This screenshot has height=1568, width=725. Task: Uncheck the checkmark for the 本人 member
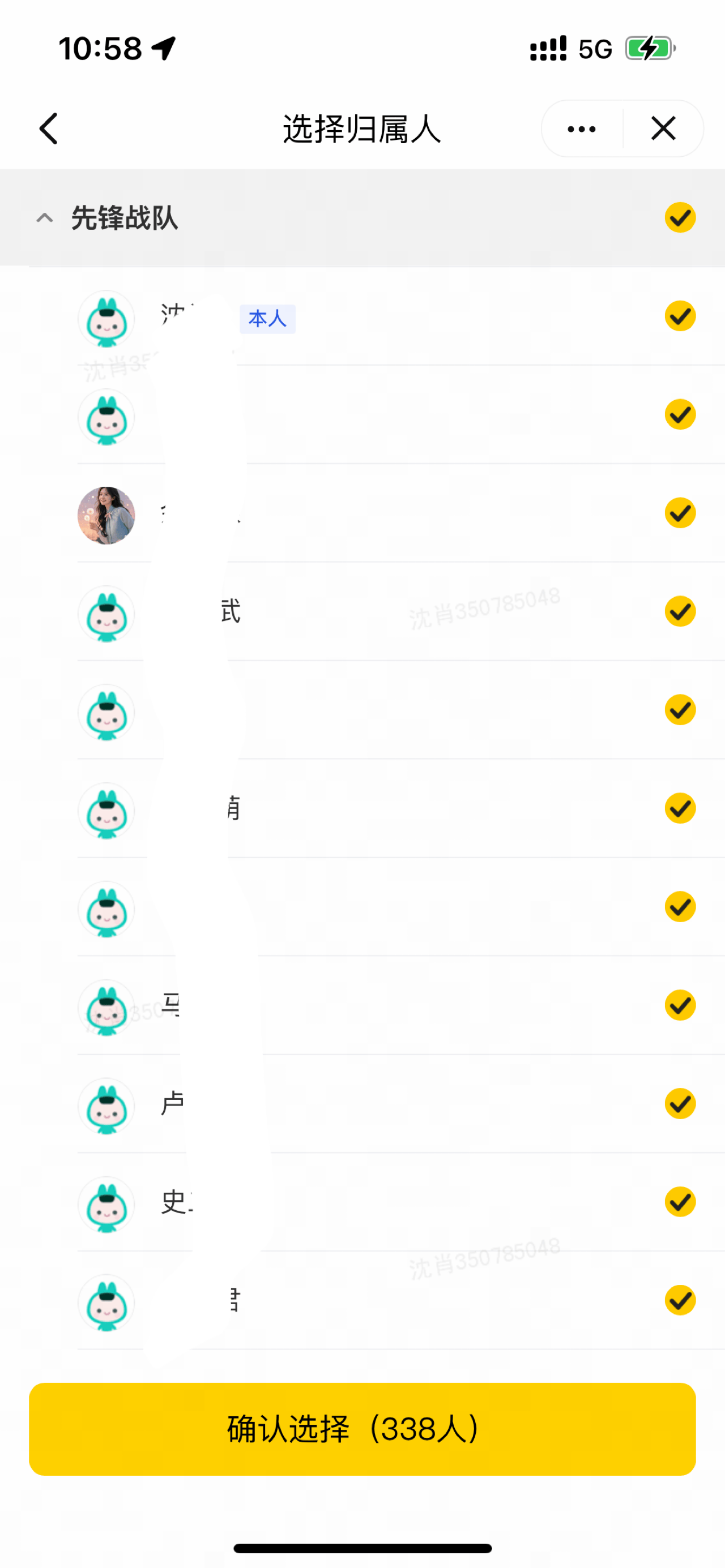point(680,316)
